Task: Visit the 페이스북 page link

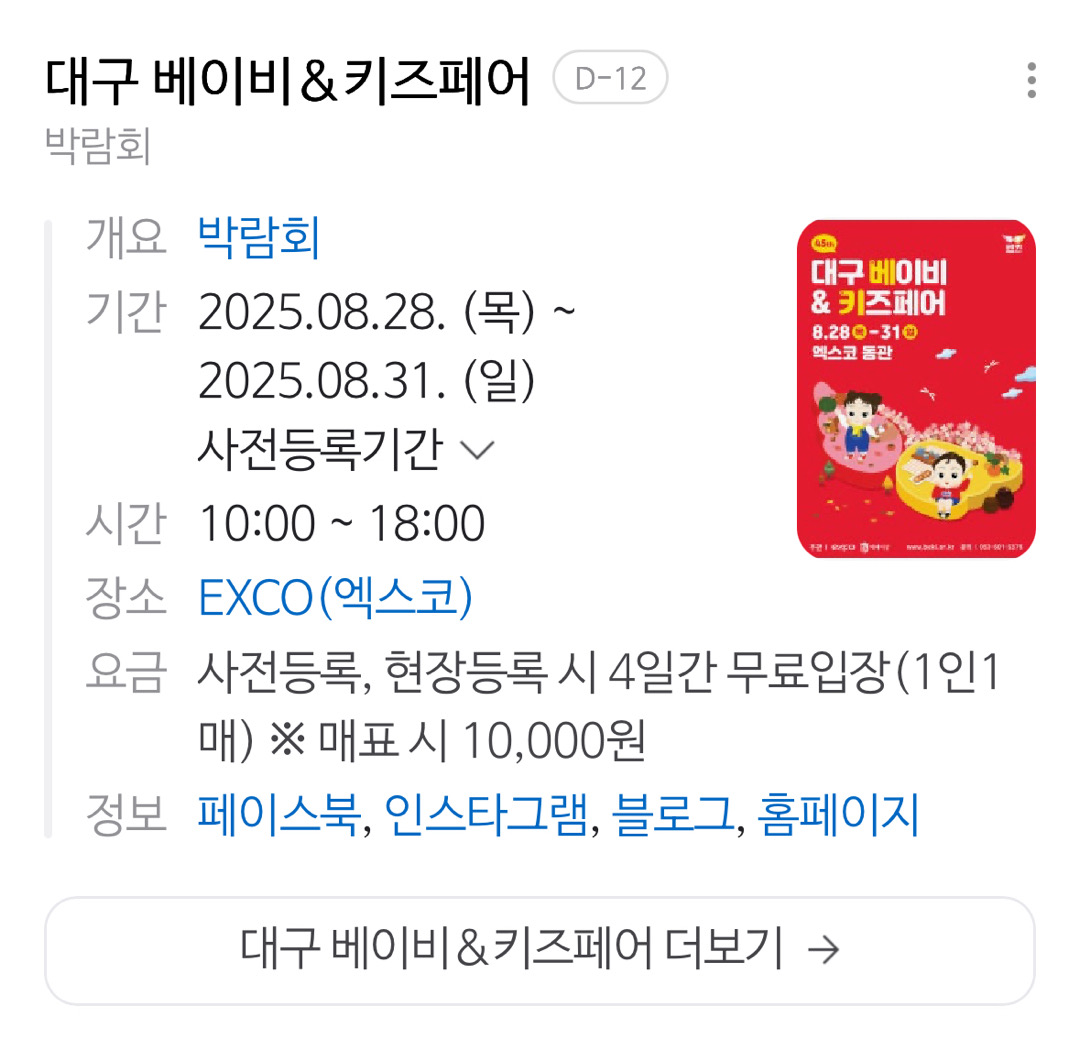Action: (x=278, y=815)
